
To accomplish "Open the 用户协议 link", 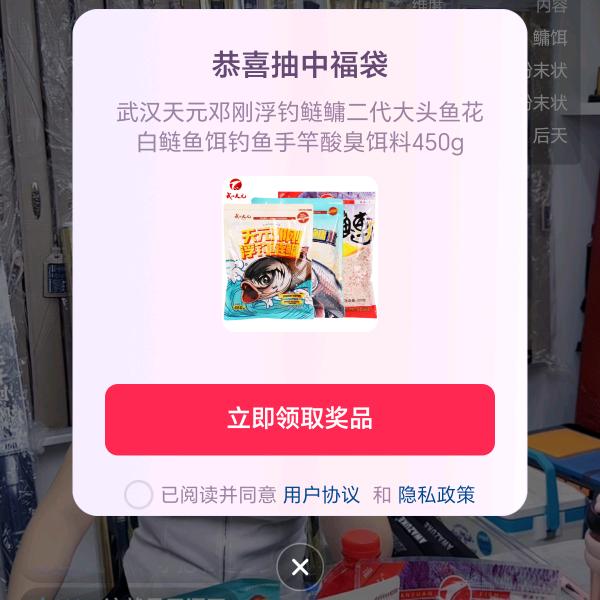I will (321, 494).
